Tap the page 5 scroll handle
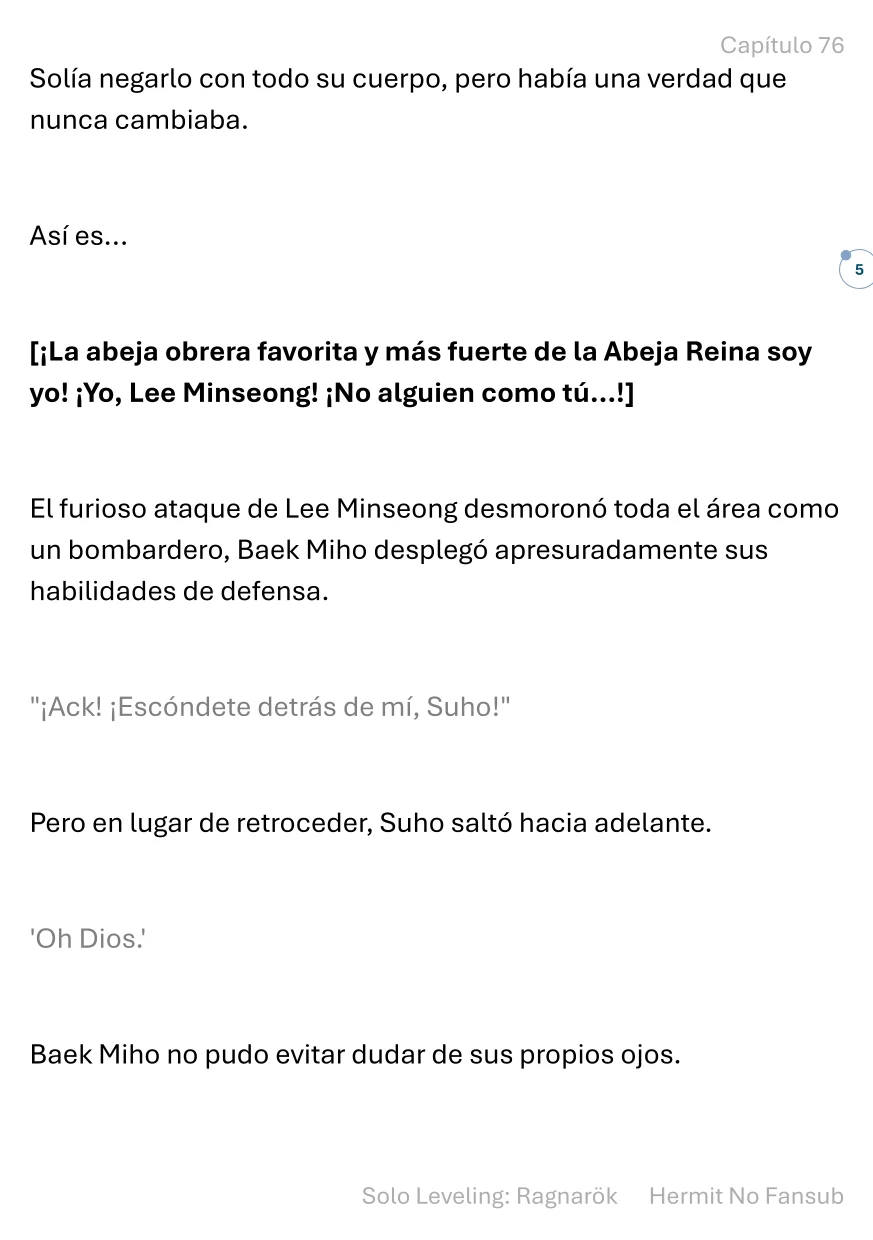 857,269
